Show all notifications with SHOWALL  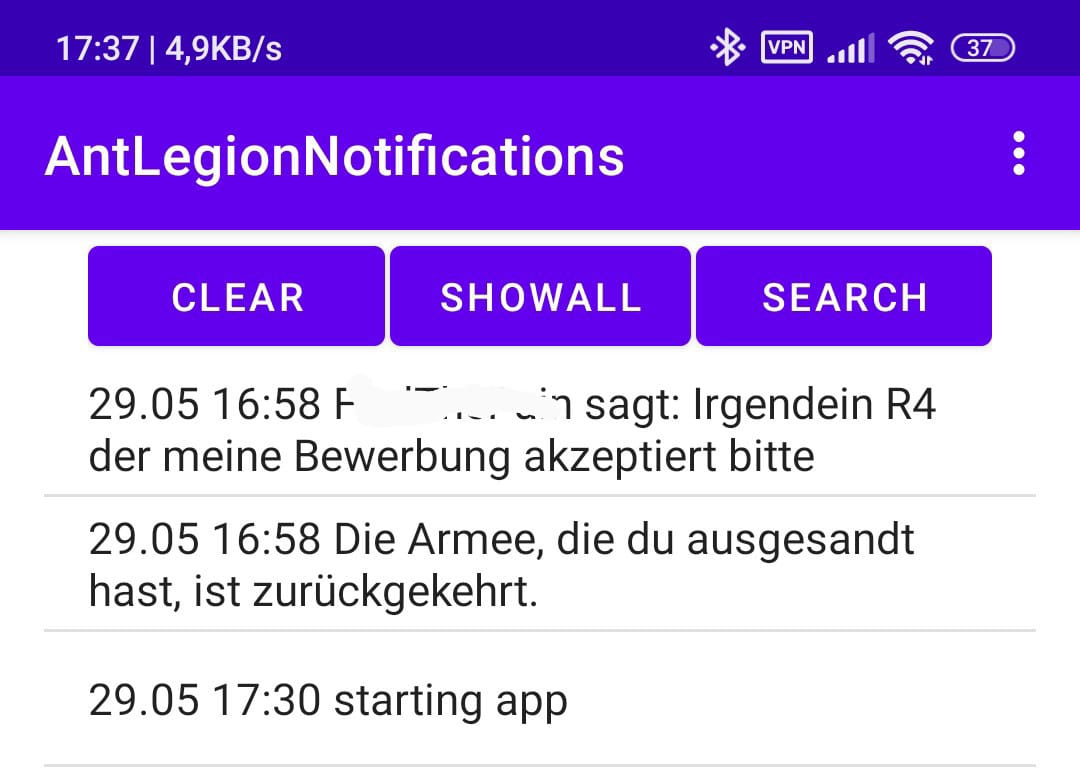tap(540, 297)
